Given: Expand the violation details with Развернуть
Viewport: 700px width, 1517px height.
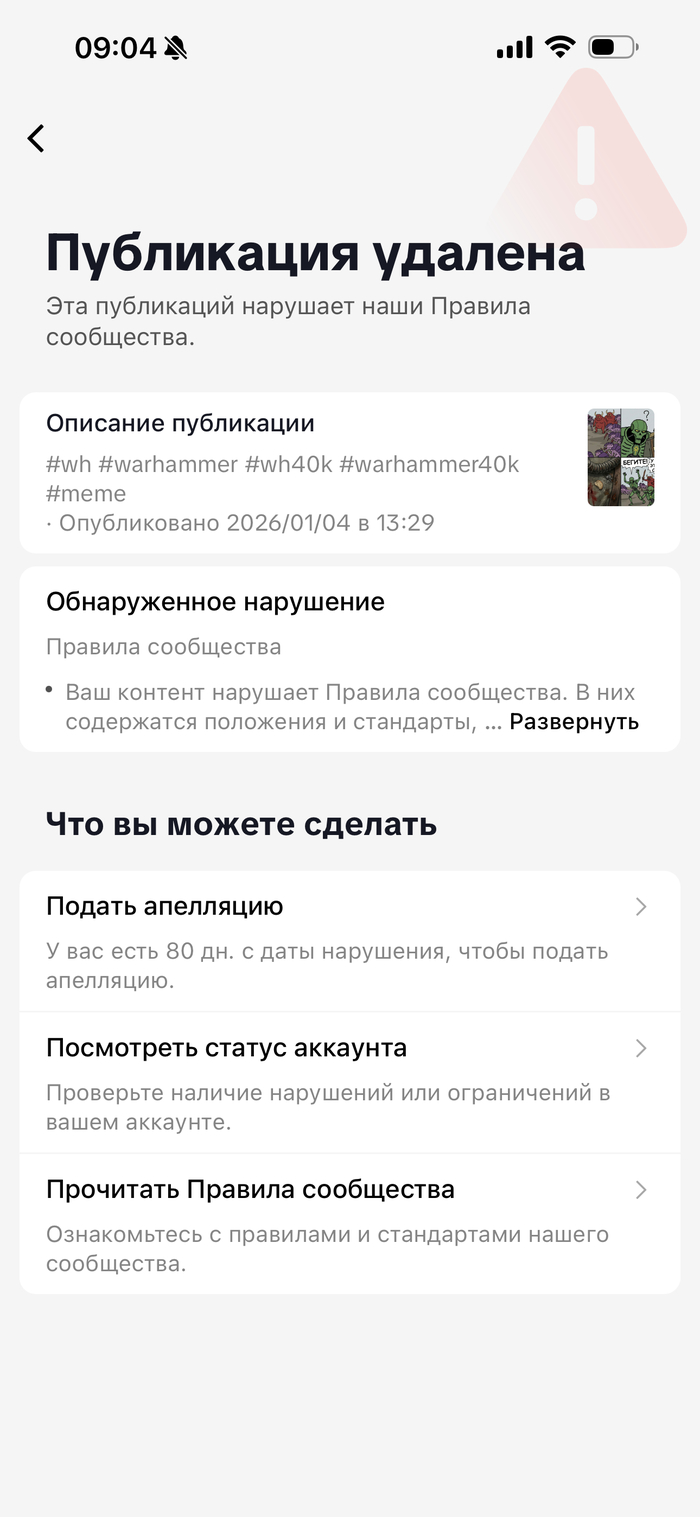Looking at the screenshot, I should [x=574, y=722].
